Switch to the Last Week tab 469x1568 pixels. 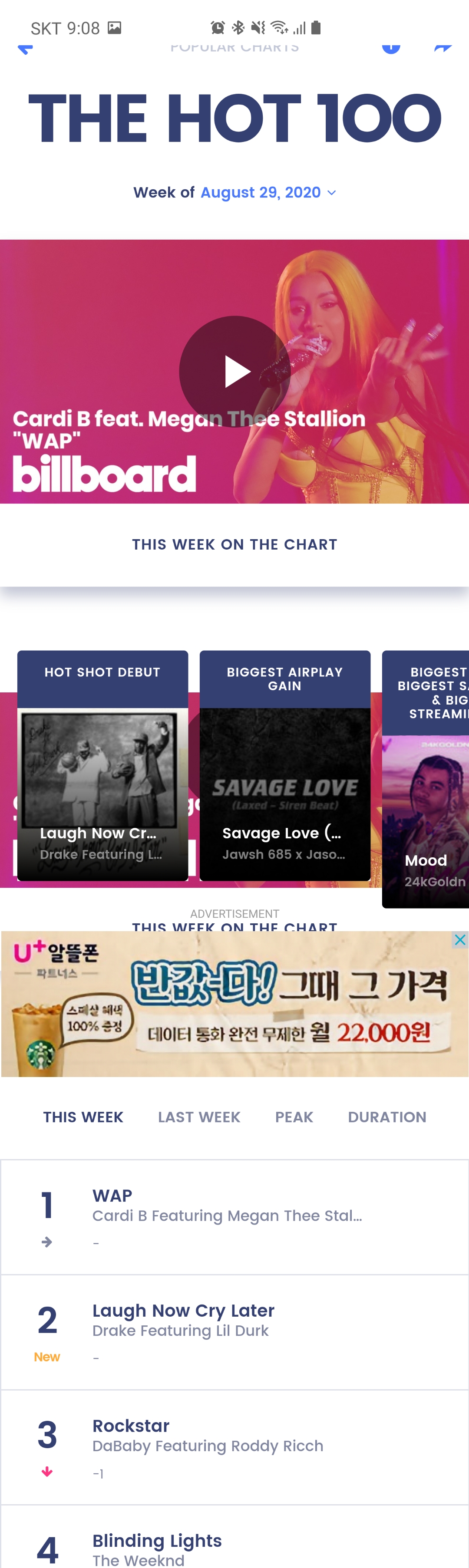tap(199, 1117)
